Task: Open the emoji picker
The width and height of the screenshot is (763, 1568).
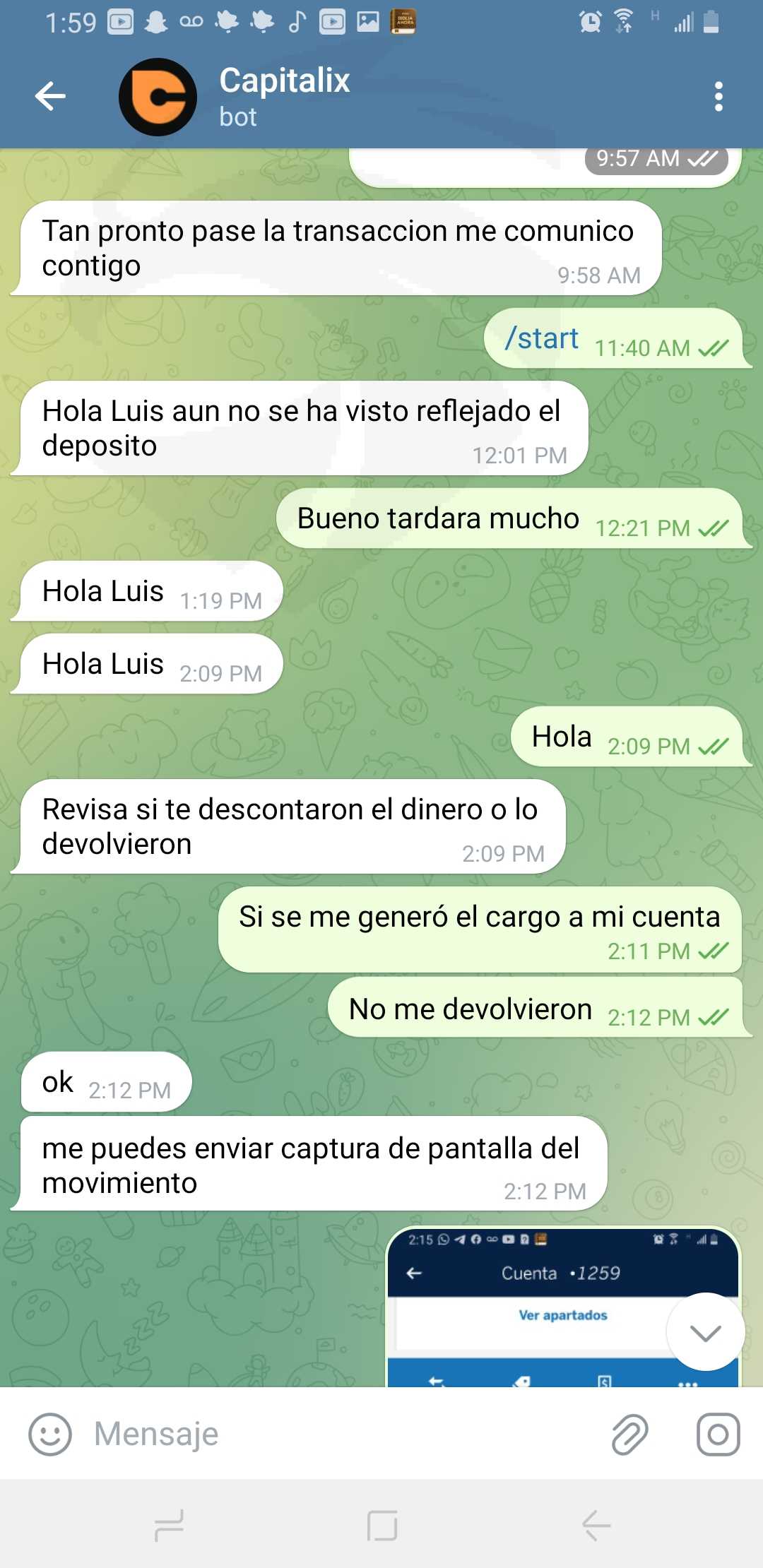Action: point(49,1435)
